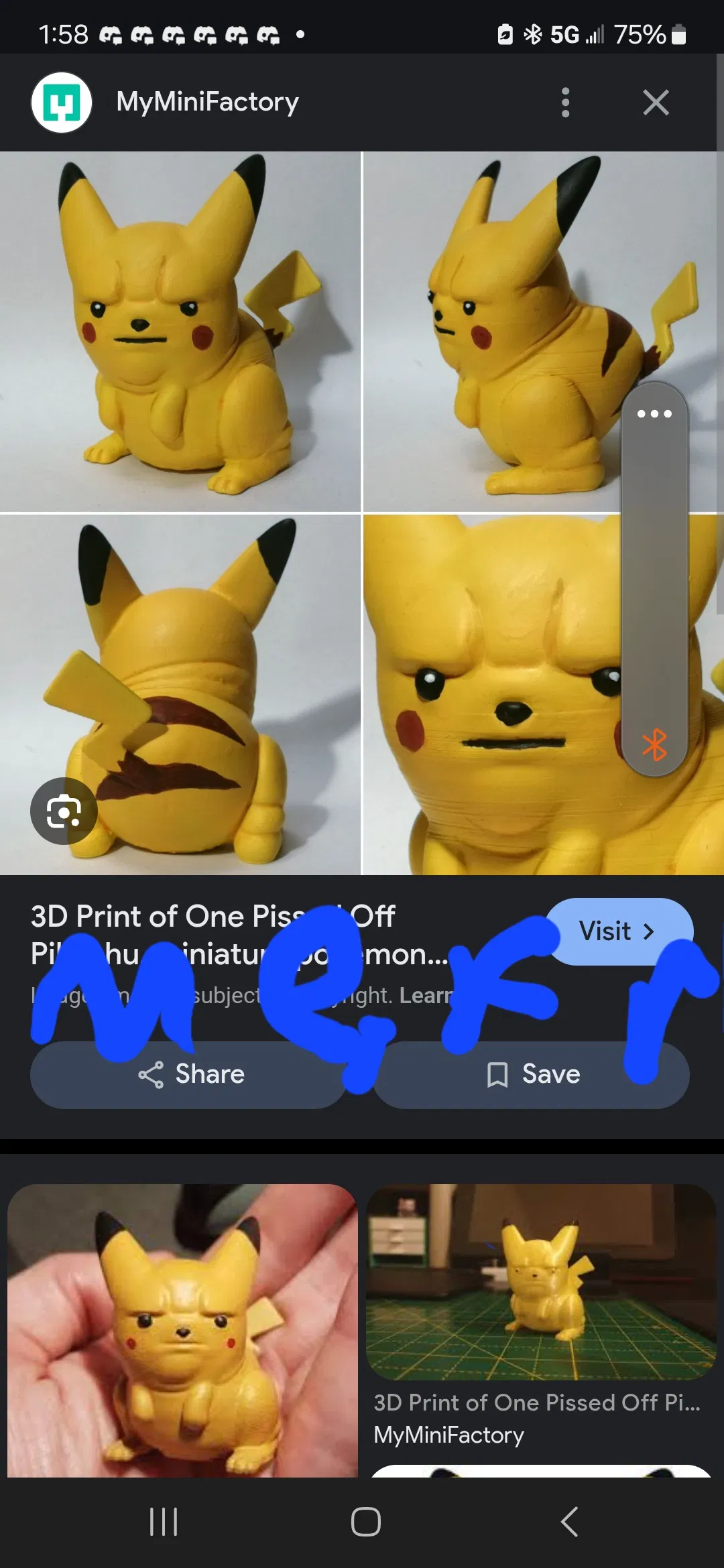Open recent apps from the navigation bar
Image resolution: width=724 pixels, height=1568 pixels.
[163, 1521]
